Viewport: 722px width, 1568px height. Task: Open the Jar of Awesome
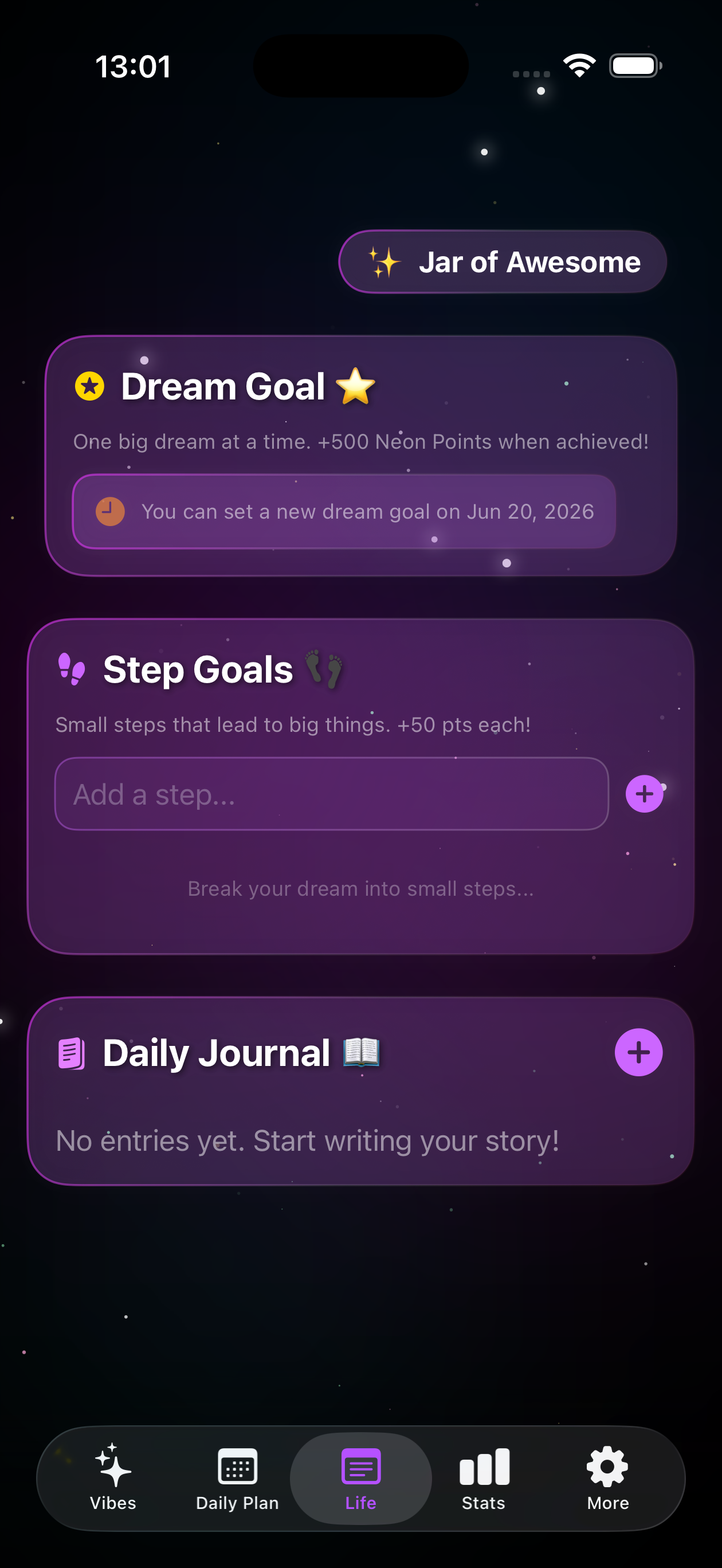[x=503, y=262]
